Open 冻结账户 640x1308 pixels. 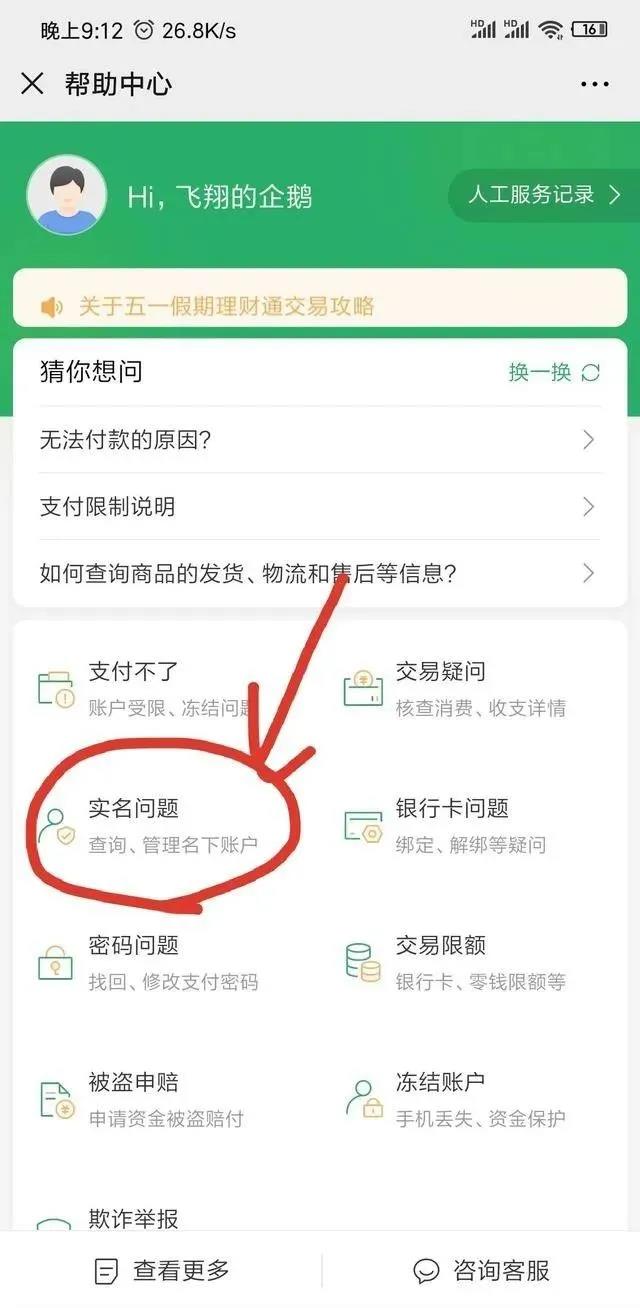(x=460, y=1098)
